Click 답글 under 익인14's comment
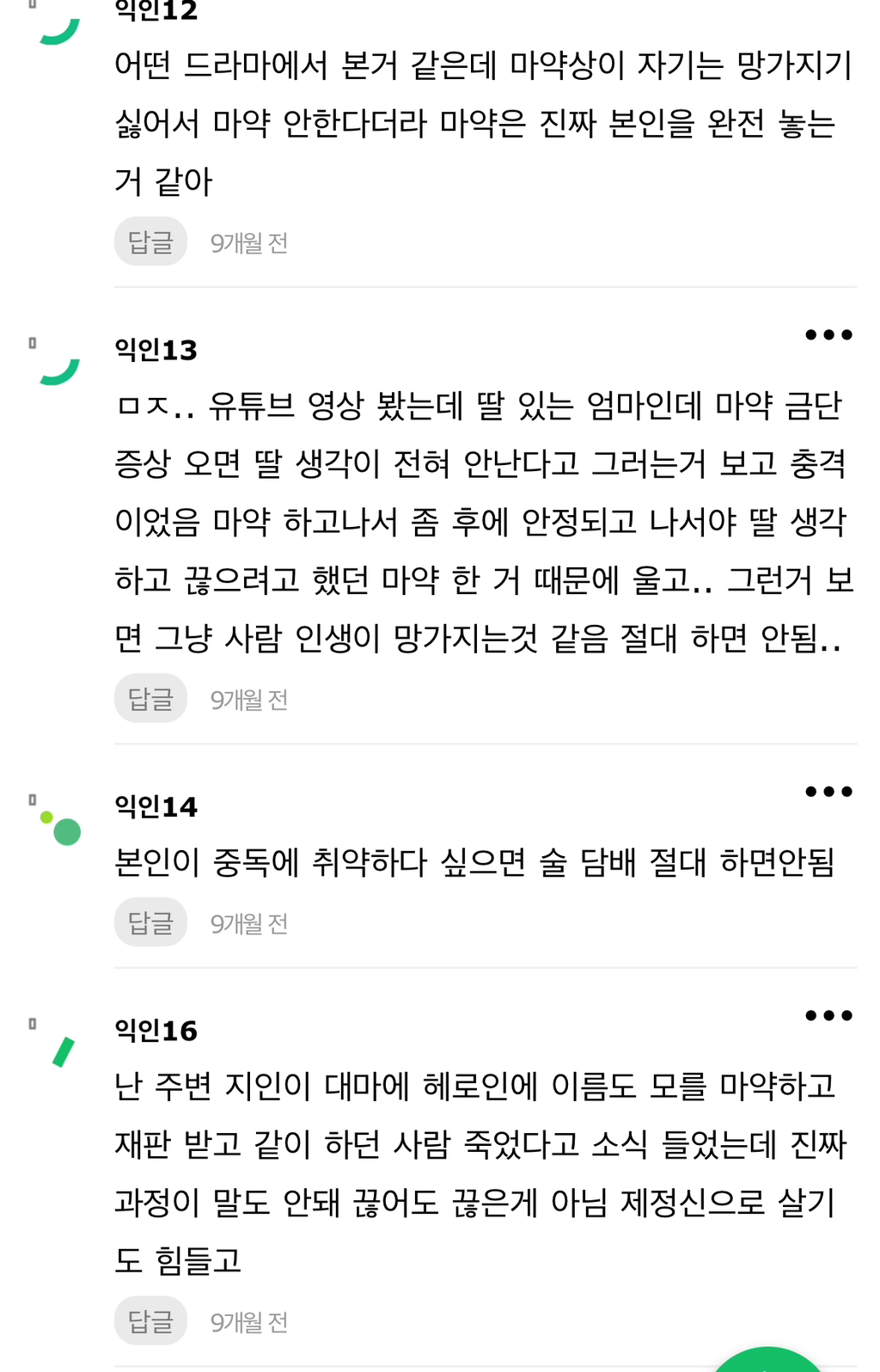The image size is (880, 1372). (150, 921)
